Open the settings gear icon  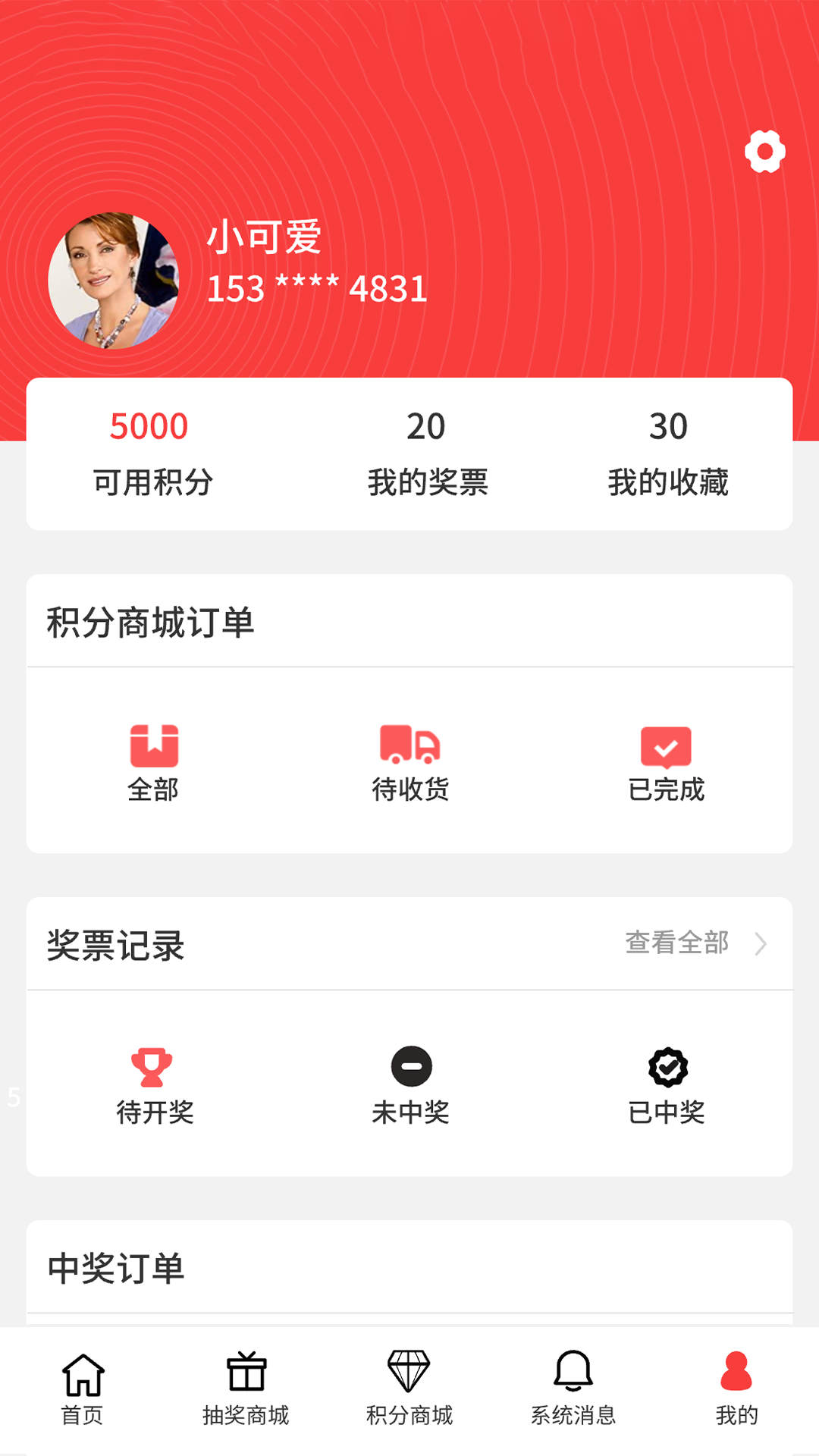point(765,149)
